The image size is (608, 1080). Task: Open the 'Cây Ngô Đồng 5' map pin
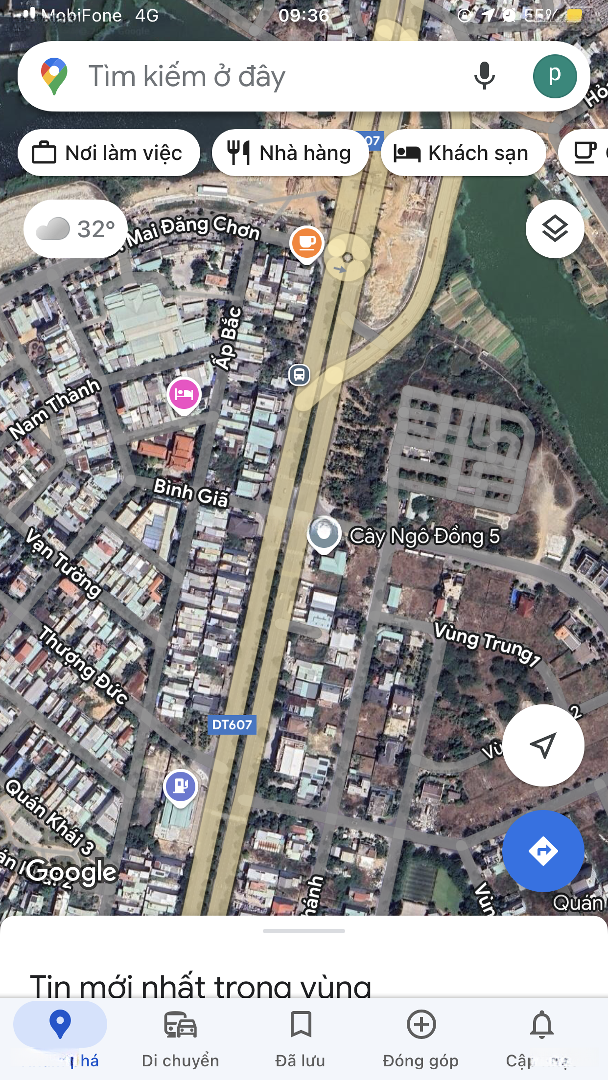tap(323, 533)
